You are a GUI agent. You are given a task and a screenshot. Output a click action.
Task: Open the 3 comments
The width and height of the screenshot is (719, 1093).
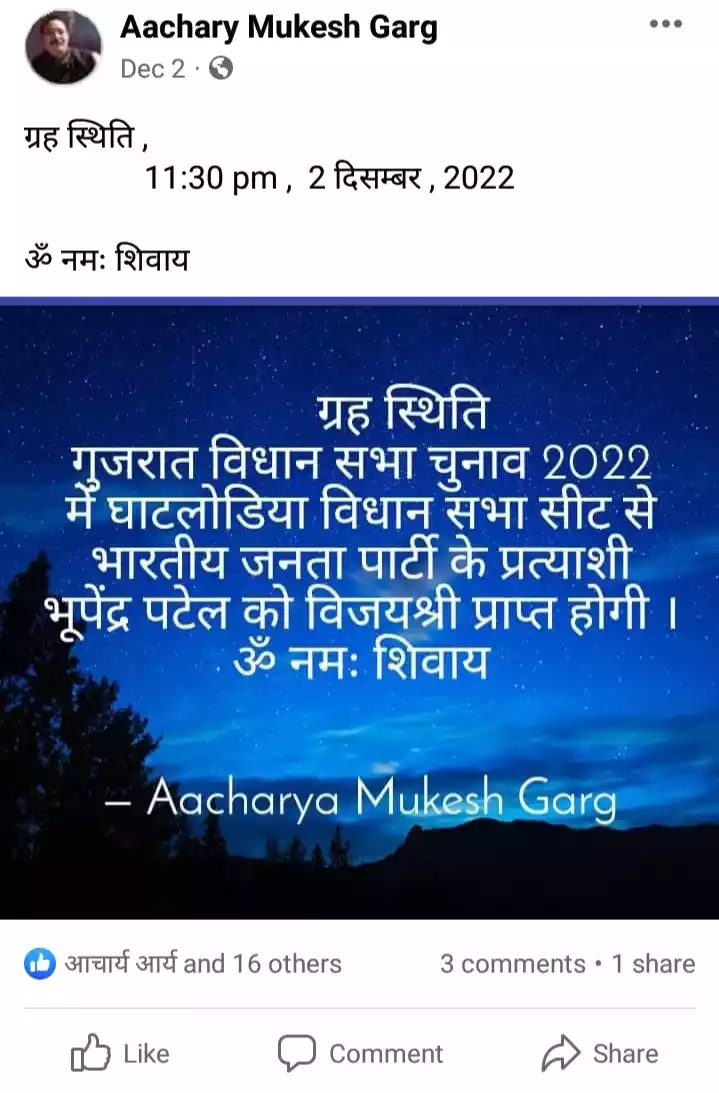pos(512,964)
